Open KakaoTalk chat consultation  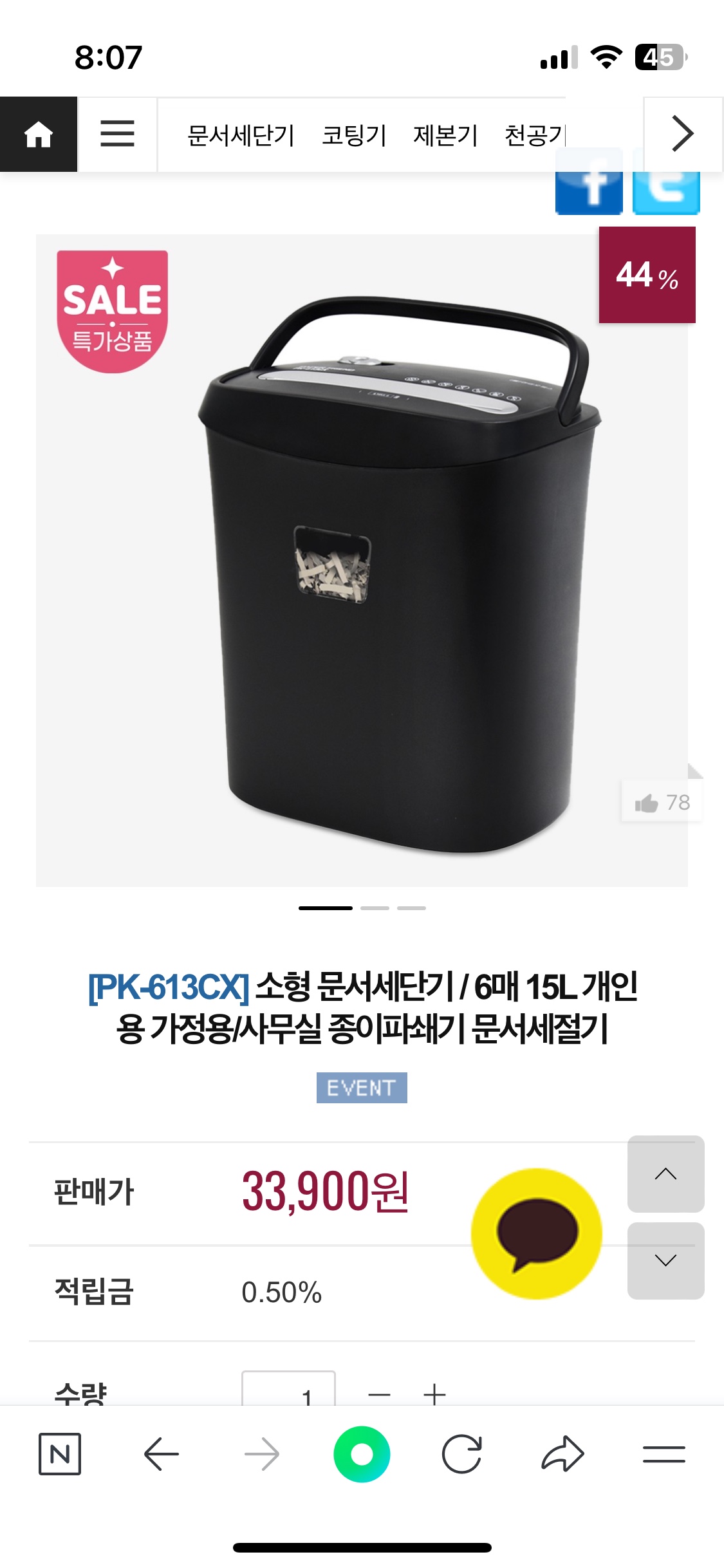pyautogui.click(x=537, y=1233)
